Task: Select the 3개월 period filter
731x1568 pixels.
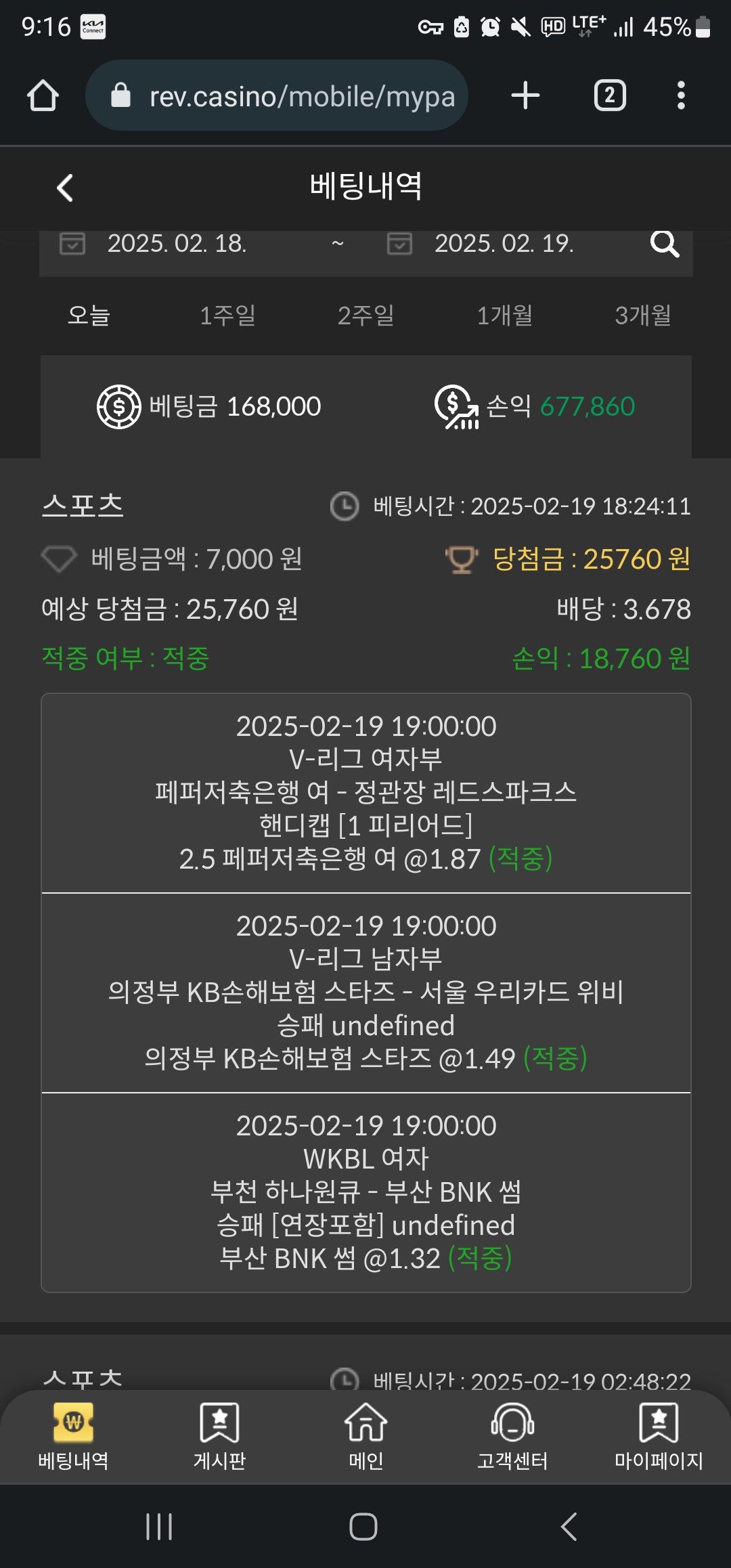Action: 642,315
